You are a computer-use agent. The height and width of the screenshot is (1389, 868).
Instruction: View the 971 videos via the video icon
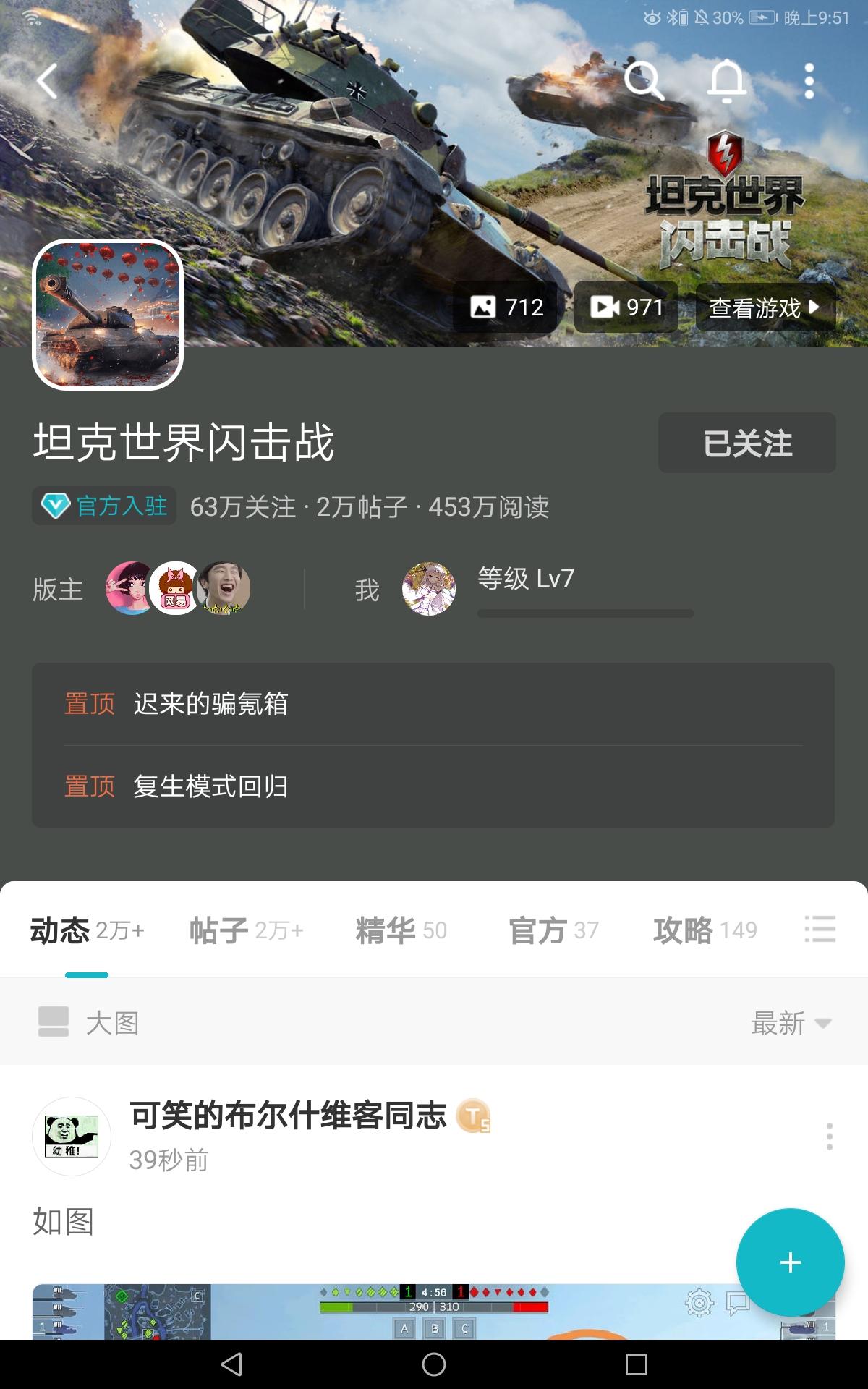pyautogui.click(x=625, y=307)
